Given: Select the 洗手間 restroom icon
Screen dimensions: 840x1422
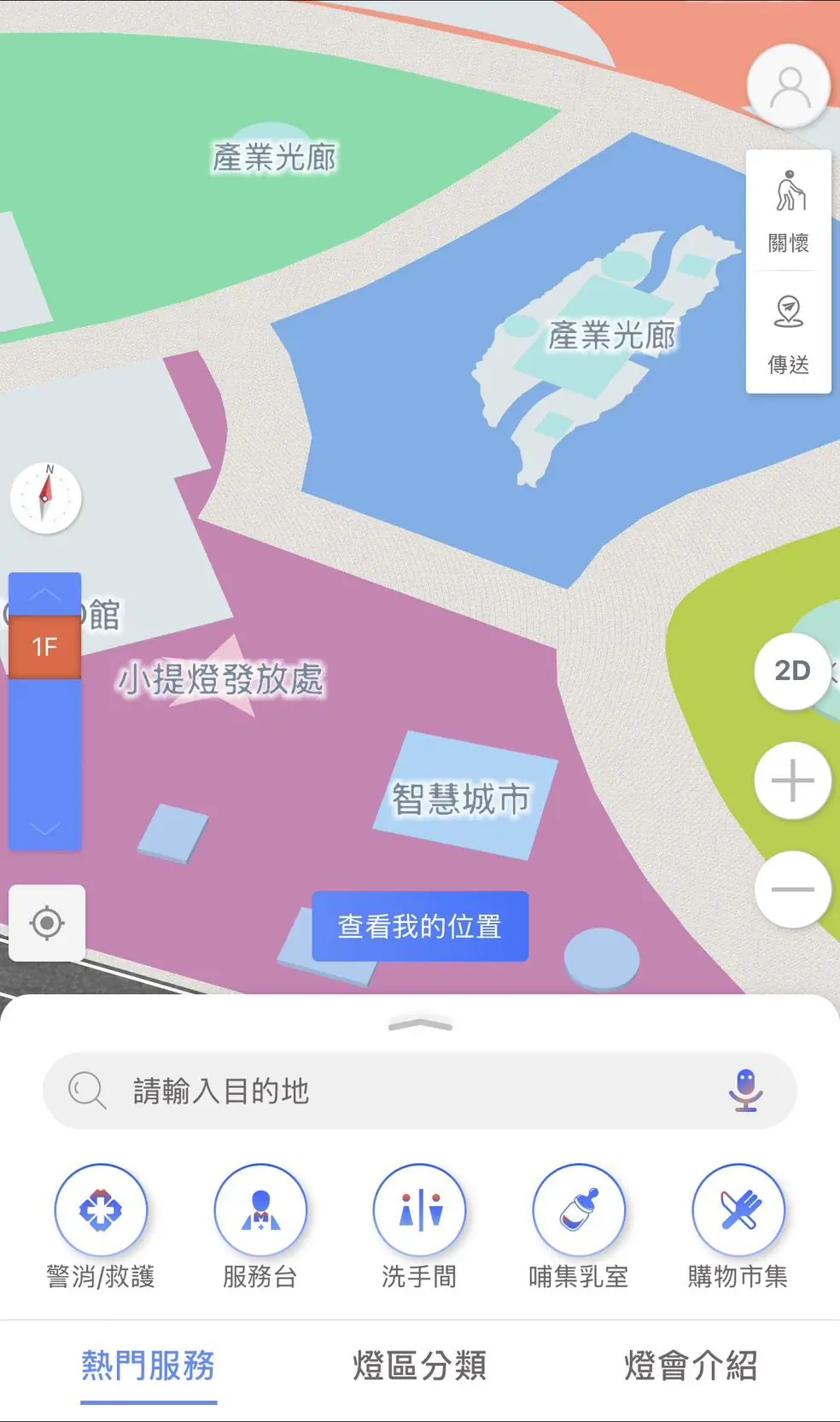Looking at the screenshot, I should pos(420,1209).
